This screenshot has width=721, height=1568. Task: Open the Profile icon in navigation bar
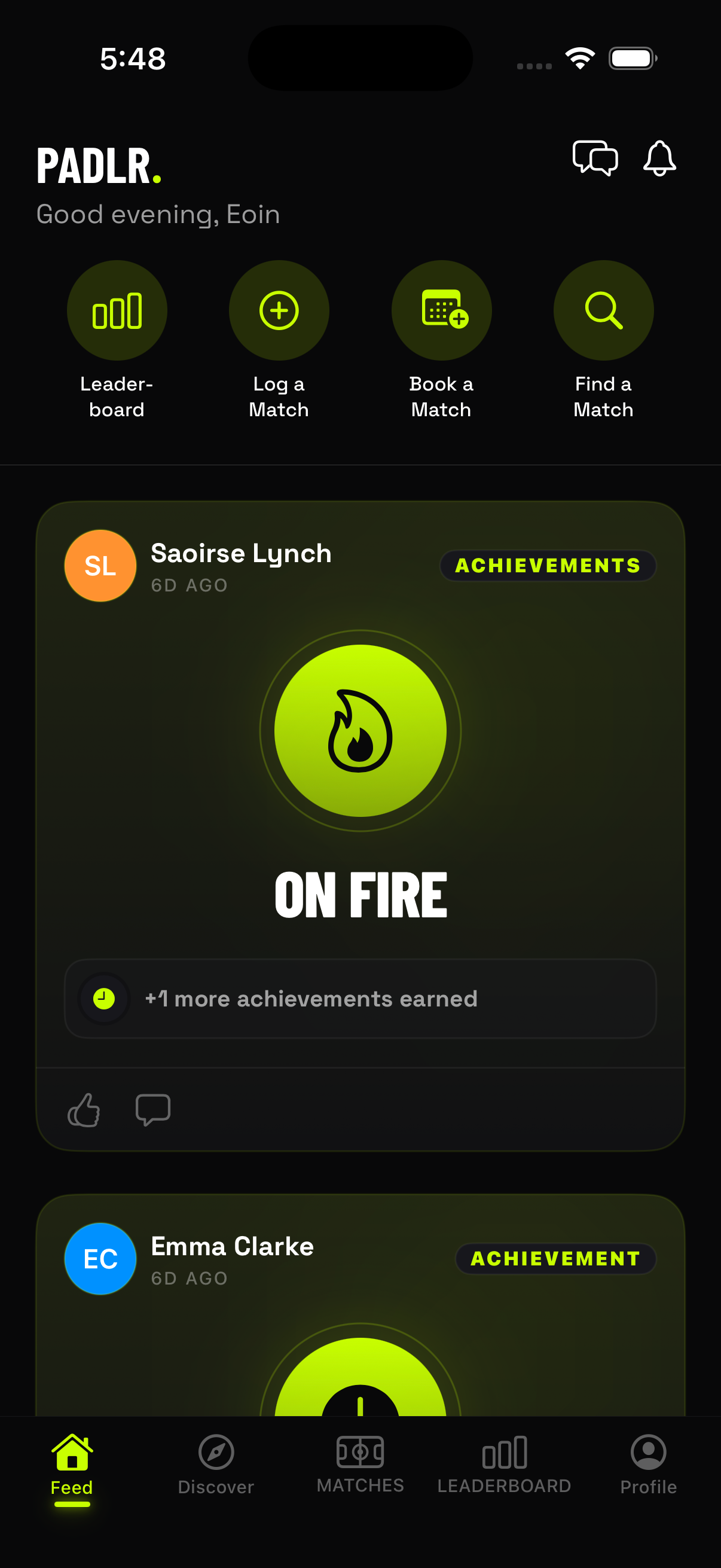pos(649,1452)
